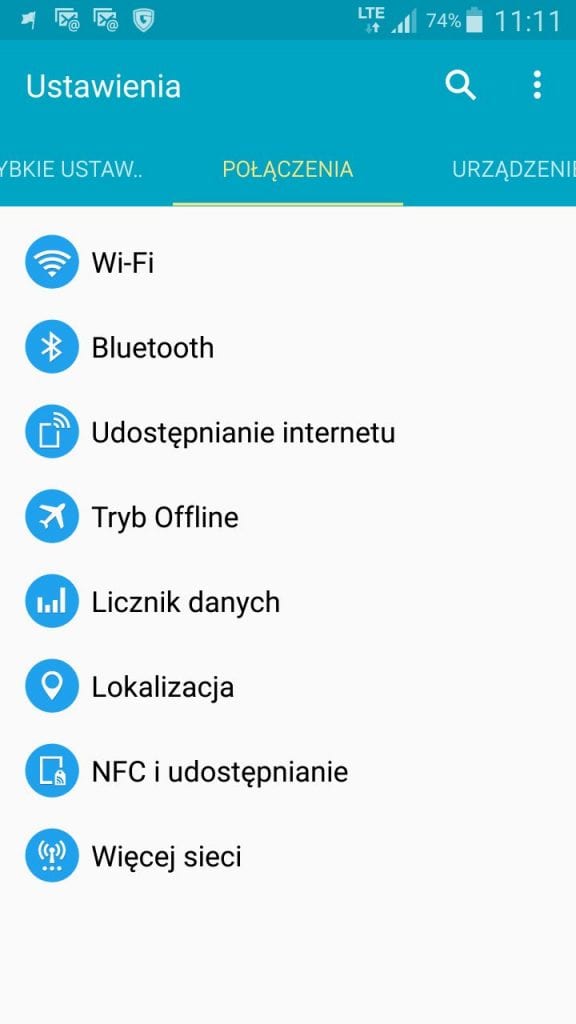Open Licznik danych
The width and height of the screenshot is (576, 1024).
[288, 601]
